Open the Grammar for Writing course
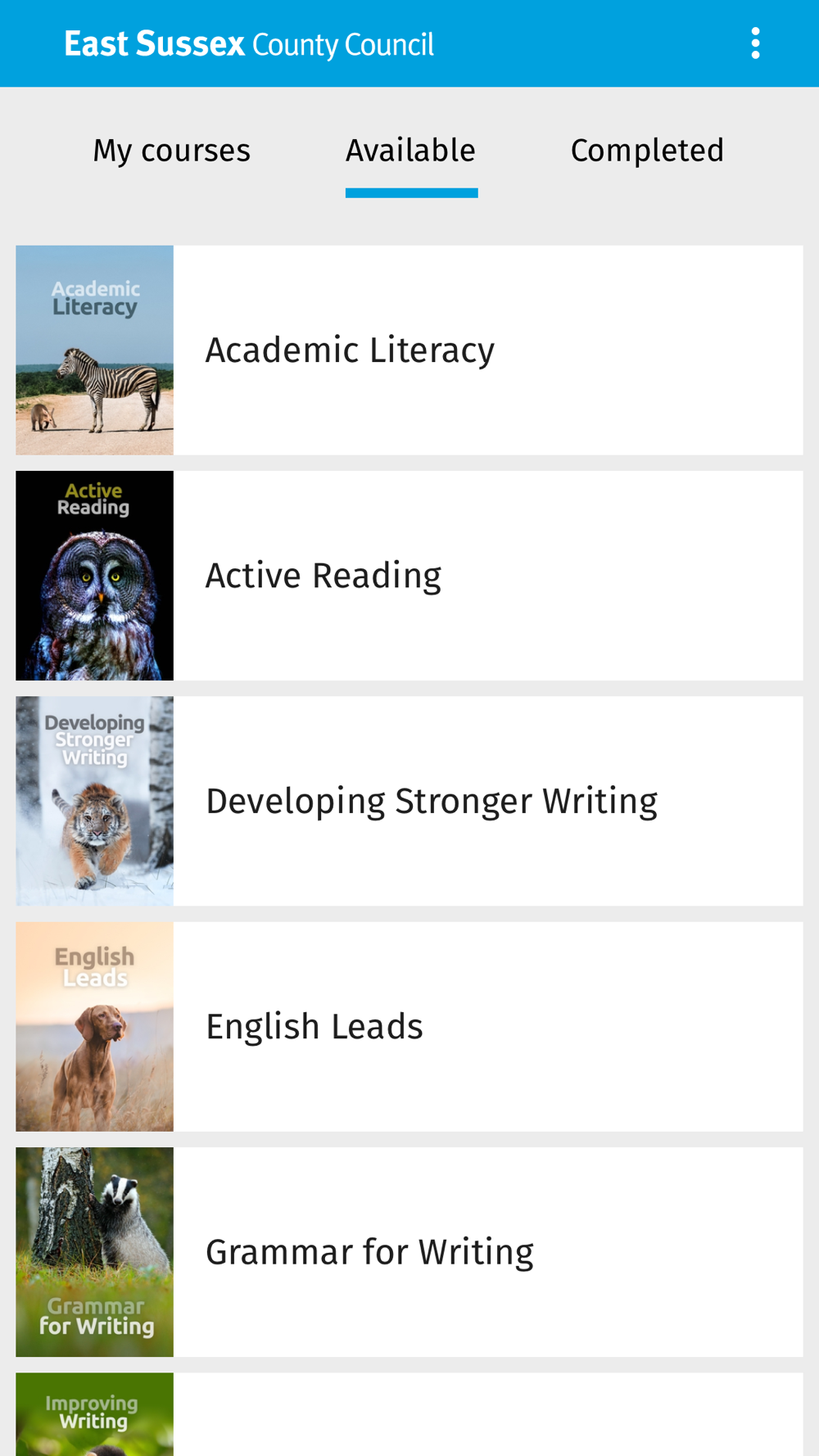 point(409,1252)
